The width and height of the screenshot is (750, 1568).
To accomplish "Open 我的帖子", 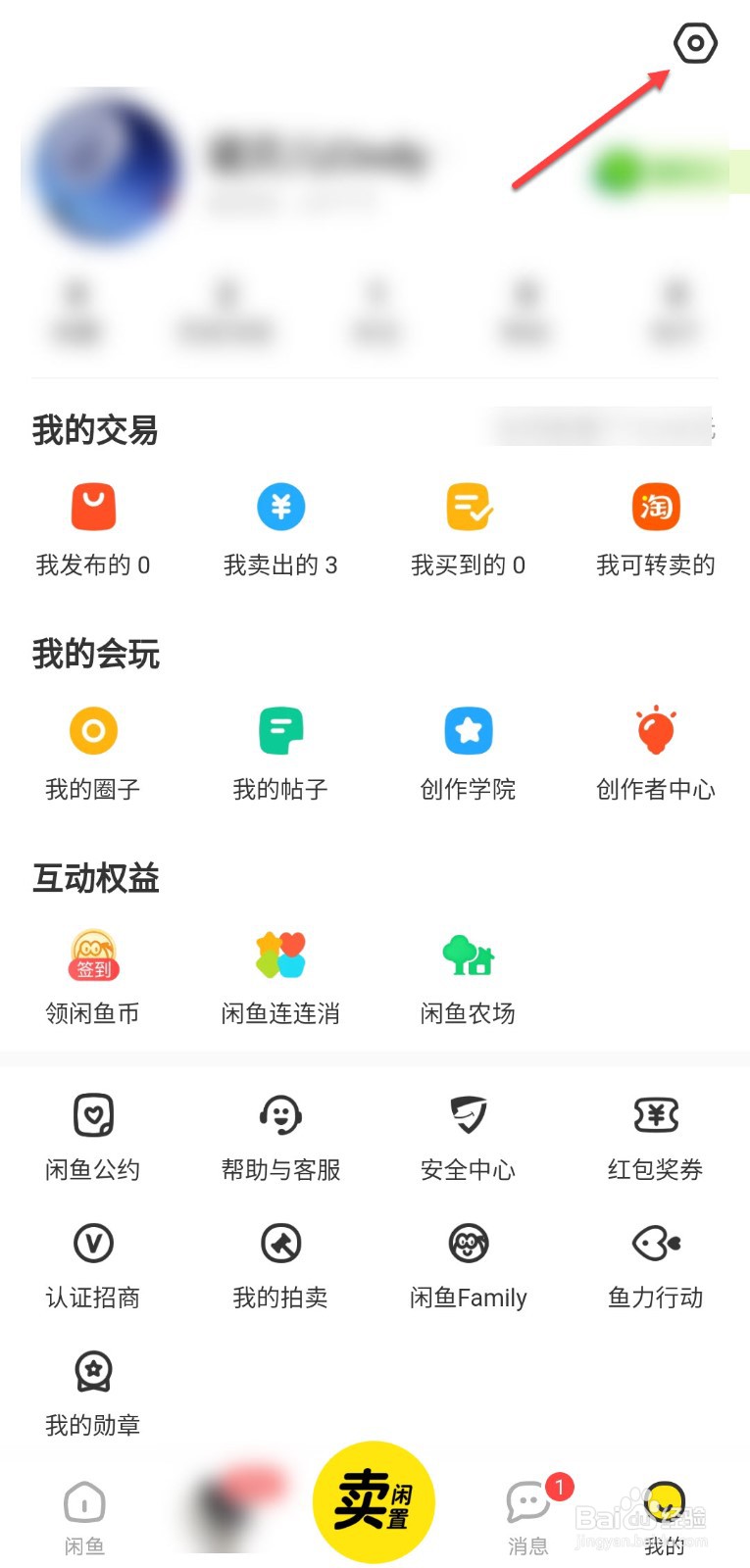I will 280,755.
